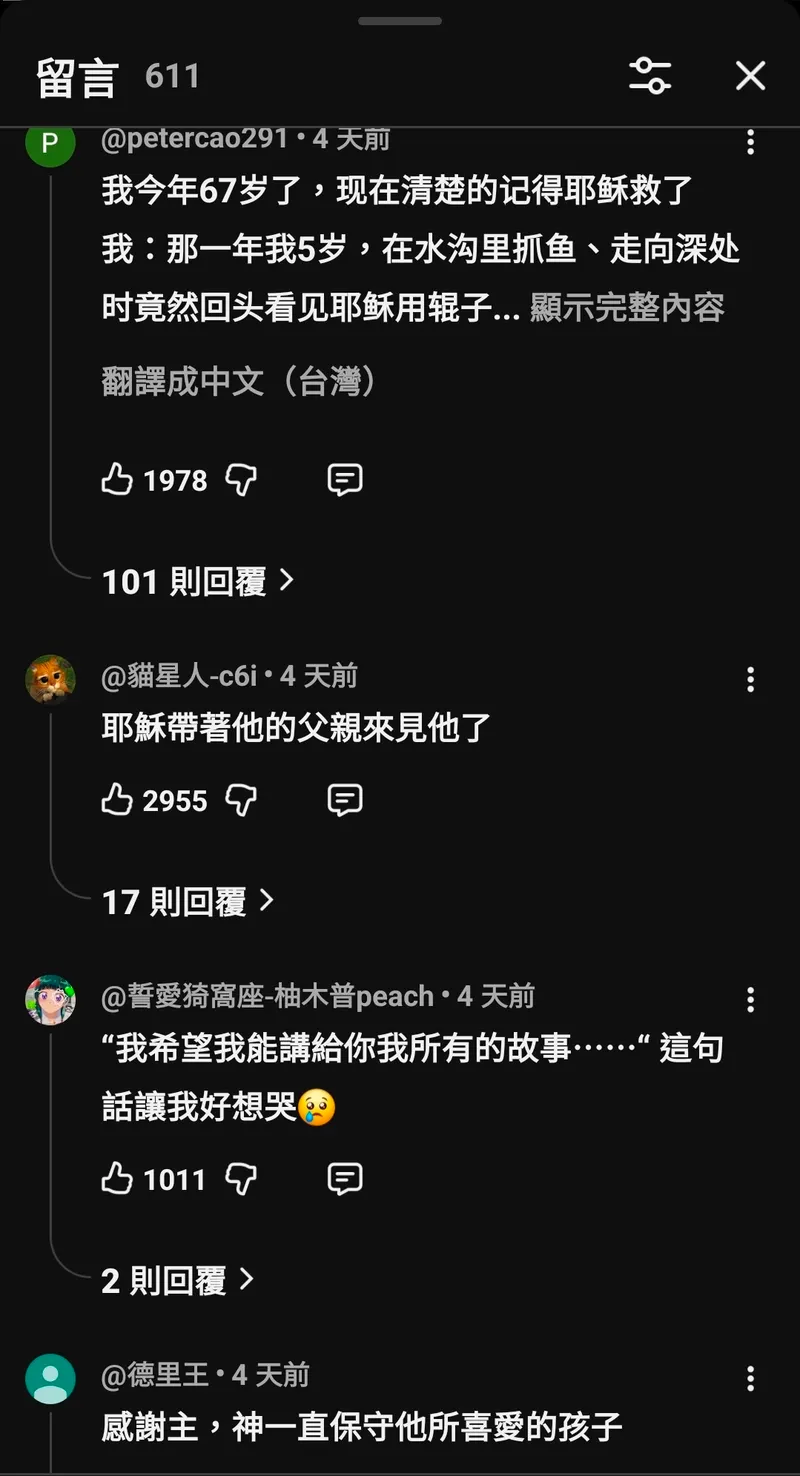Tap 翻譯成中文（台灣） to translate the comment
The height and width of the screenshot is (1476, 800).
pos(240,381)
